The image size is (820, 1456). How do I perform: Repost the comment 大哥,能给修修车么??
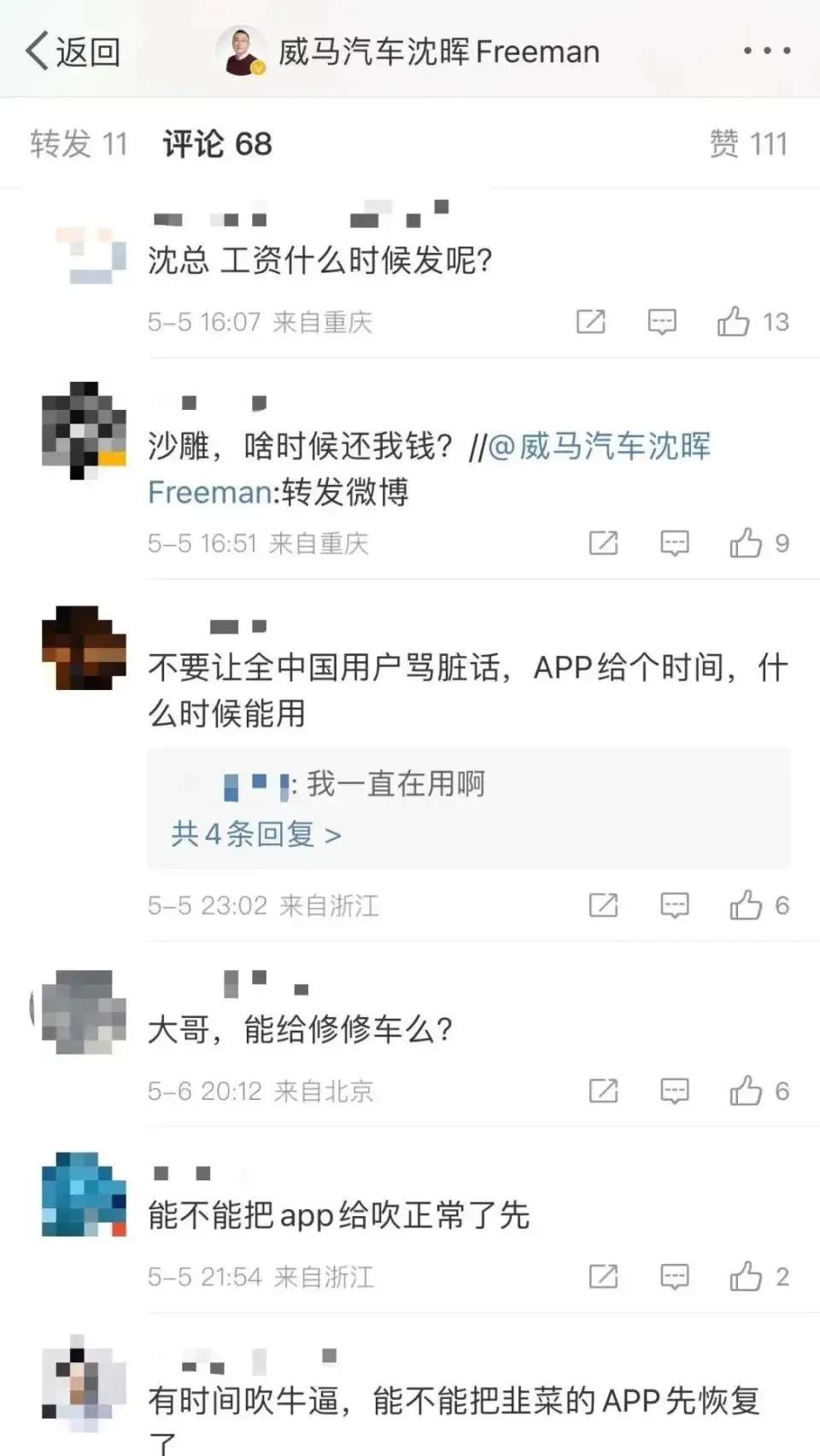(603, 1091)
